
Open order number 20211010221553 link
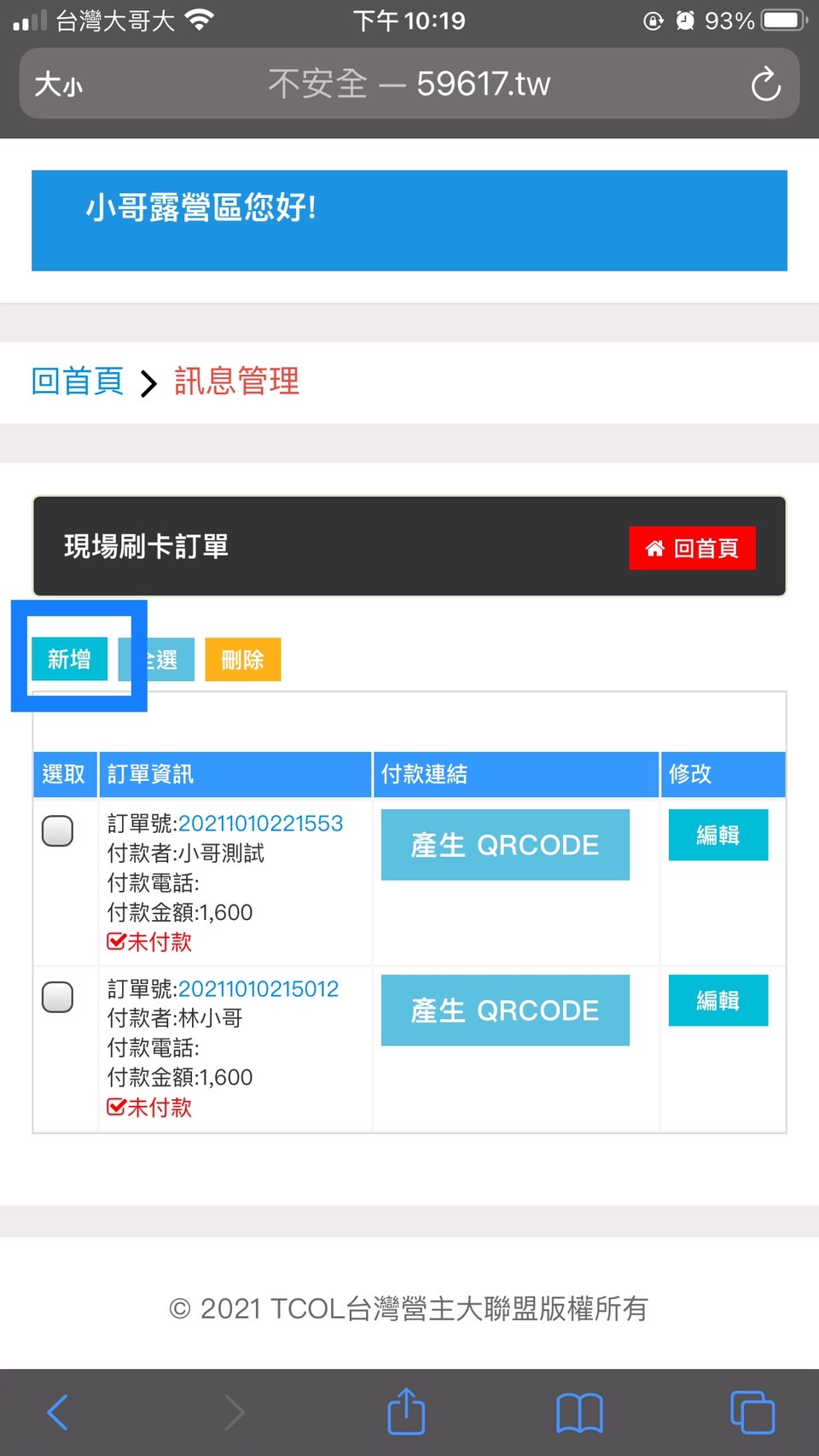click(x=260, y=824)
